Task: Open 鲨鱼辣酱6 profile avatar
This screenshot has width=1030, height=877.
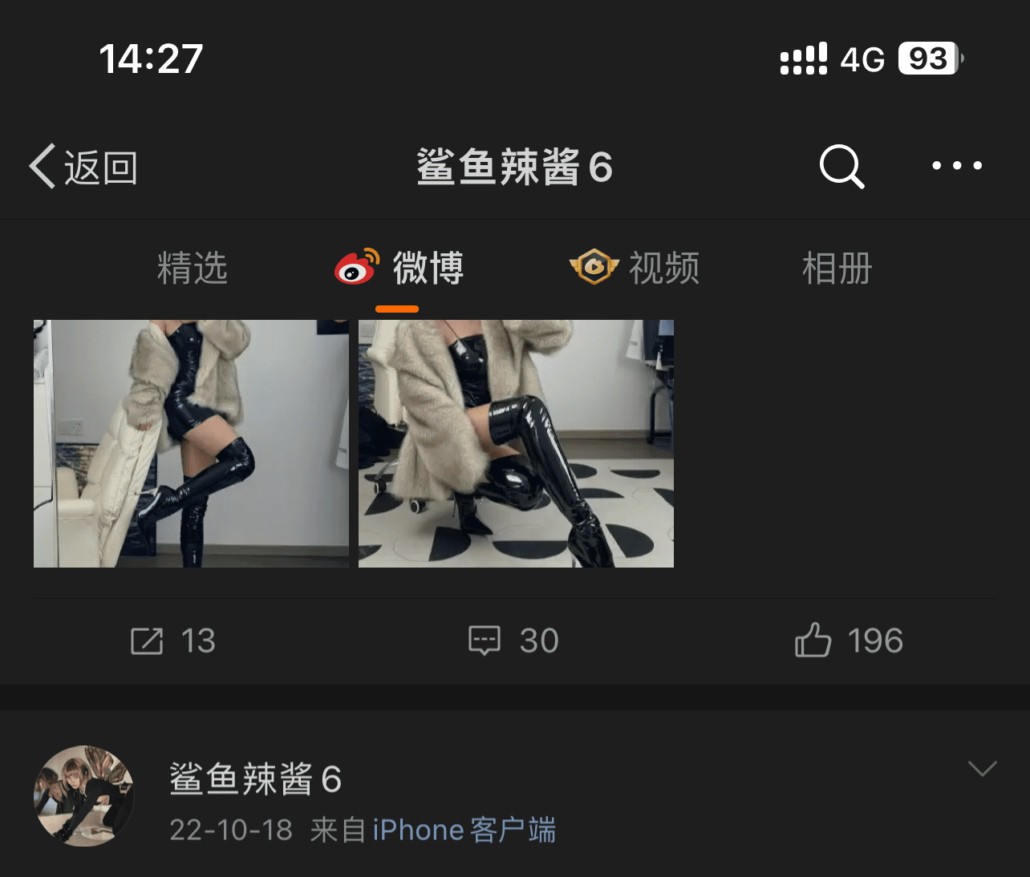Action: [84, 795]
